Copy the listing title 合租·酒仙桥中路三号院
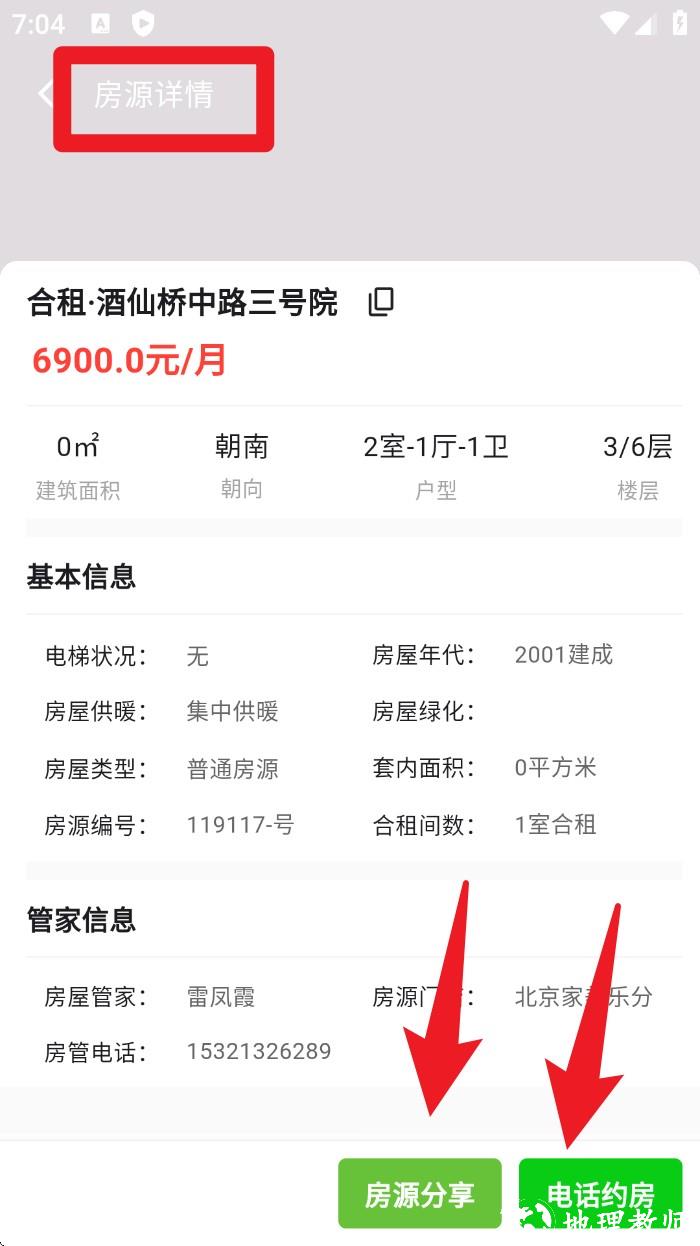700x1246 pixels. (381, 302)
